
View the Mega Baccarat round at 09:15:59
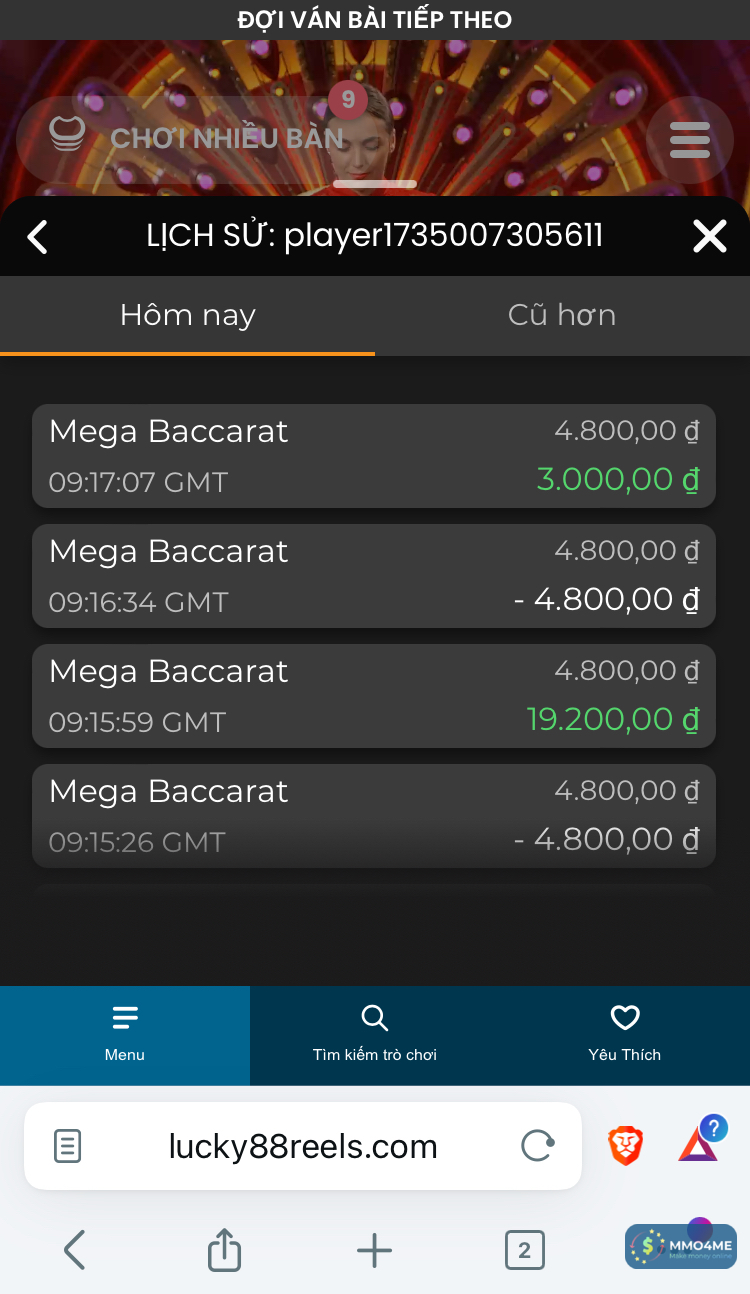click(x=374, y=696)
